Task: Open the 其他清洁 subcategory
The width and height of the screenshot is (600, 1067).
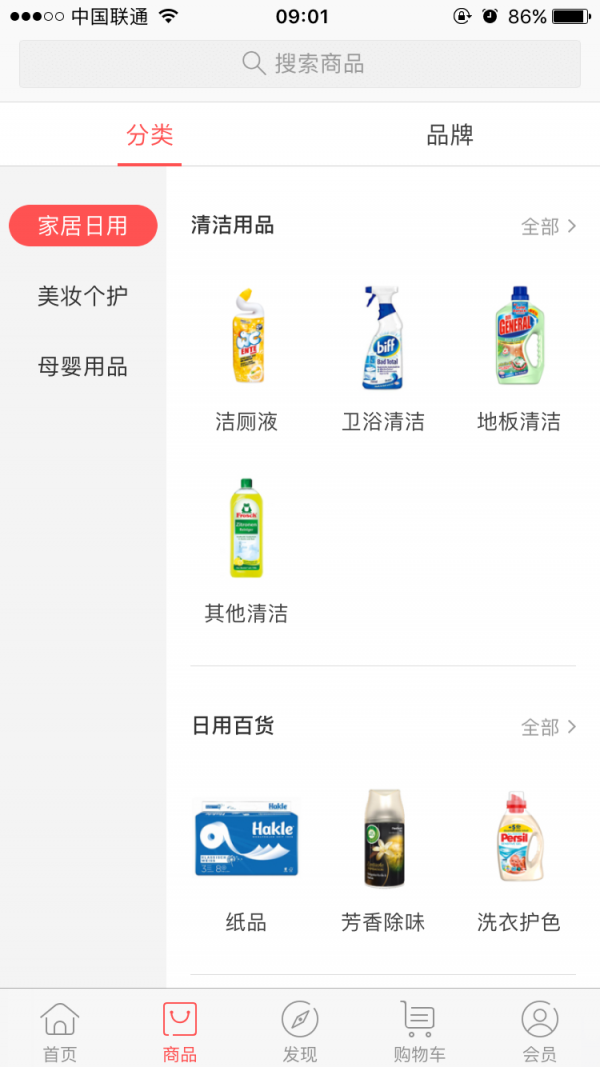Action: (246, 548)
